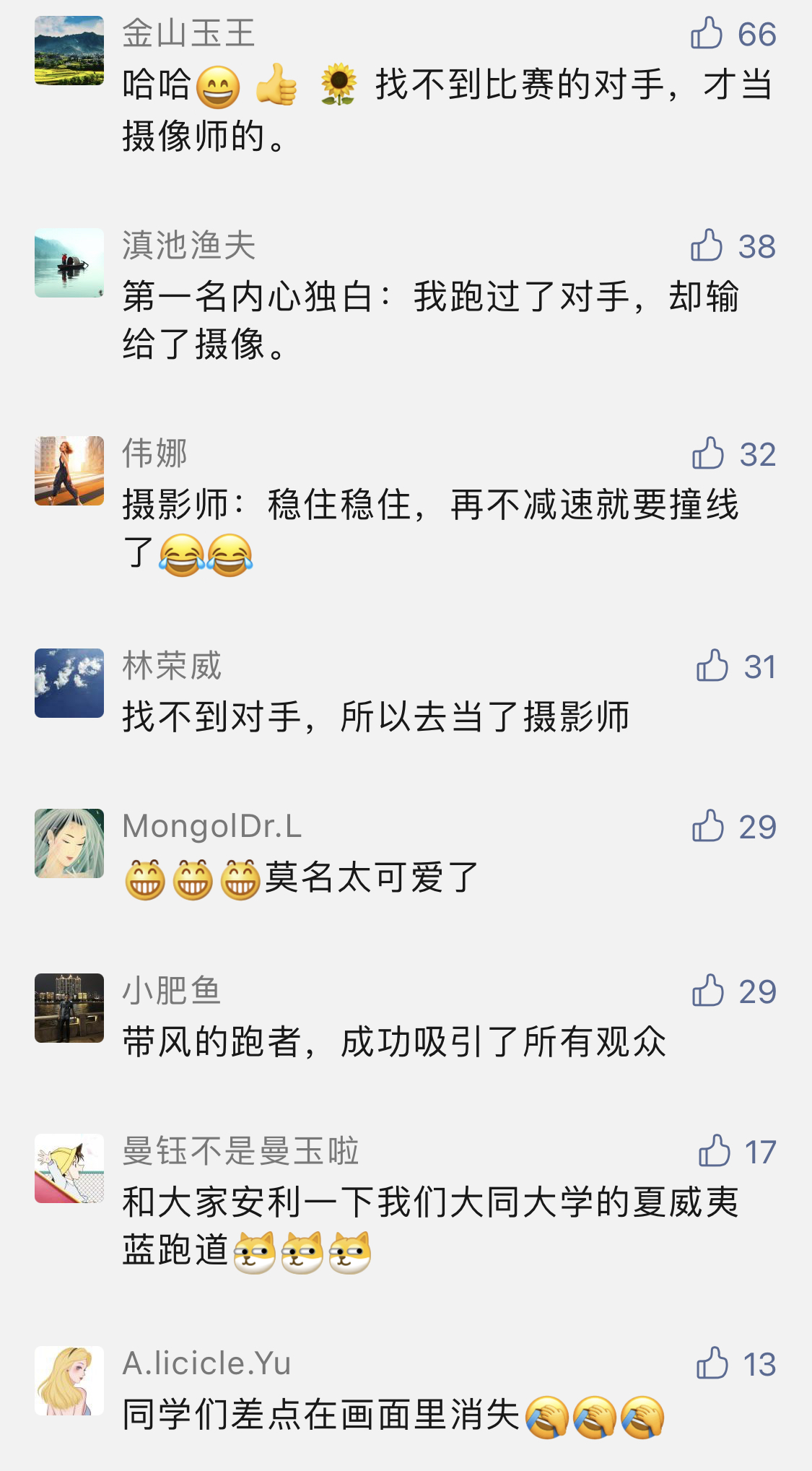This screenshot has width=812, height=1471.
Task: Like 滇池渔夫's comment
Action: click(x=707, y=246)
